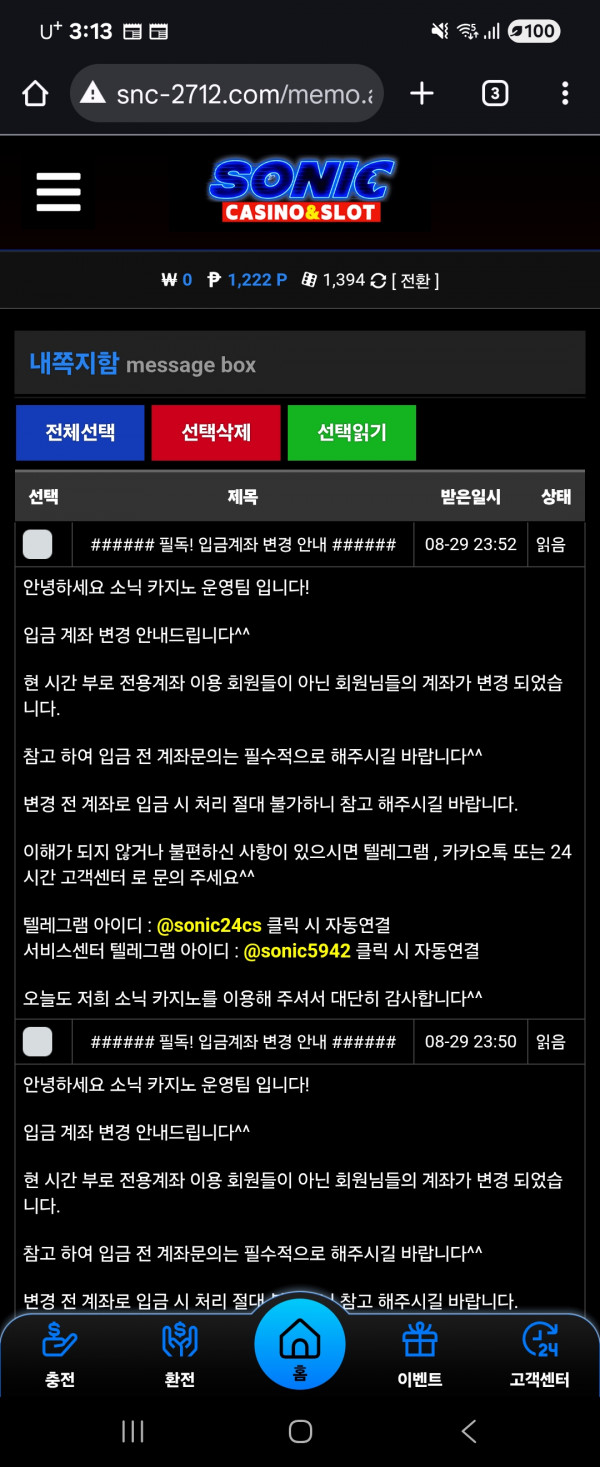Viewport: 600px width, 1467px height.
Task: Tap the system back button
Action: pyautogui.click(x=469, y=1432)
